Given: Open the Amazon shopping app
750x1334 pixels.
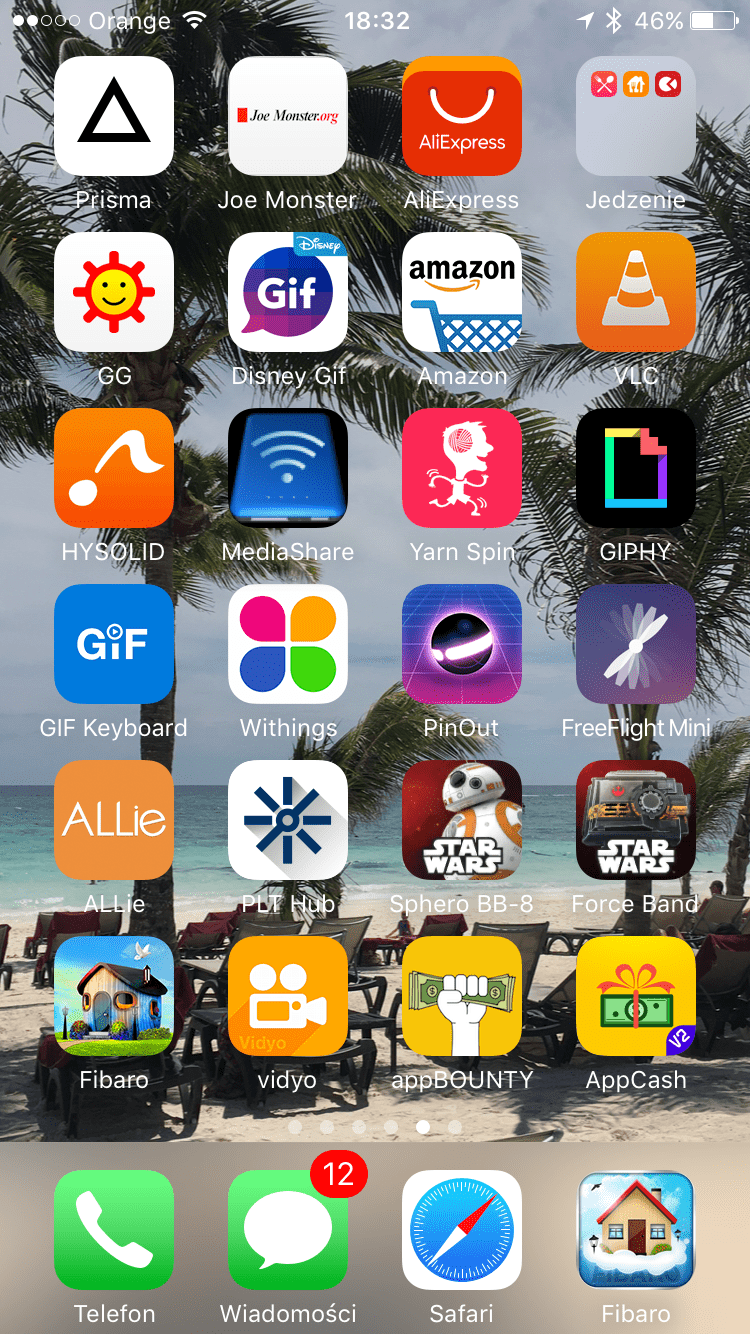Looking at the screenshot, I should tap(462, 292).
